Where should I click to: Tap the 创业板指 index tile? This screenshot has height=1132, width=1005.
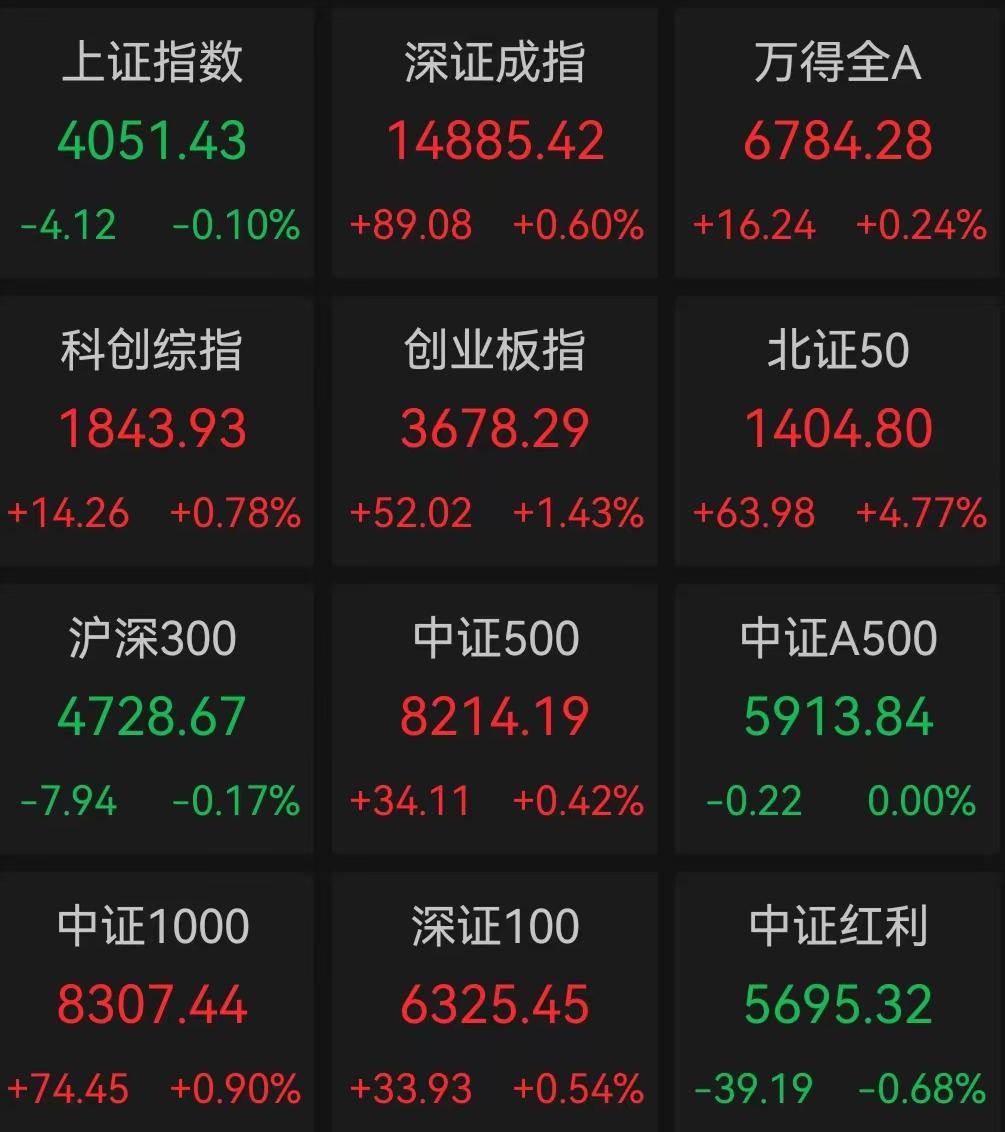(x=495, y=430)
